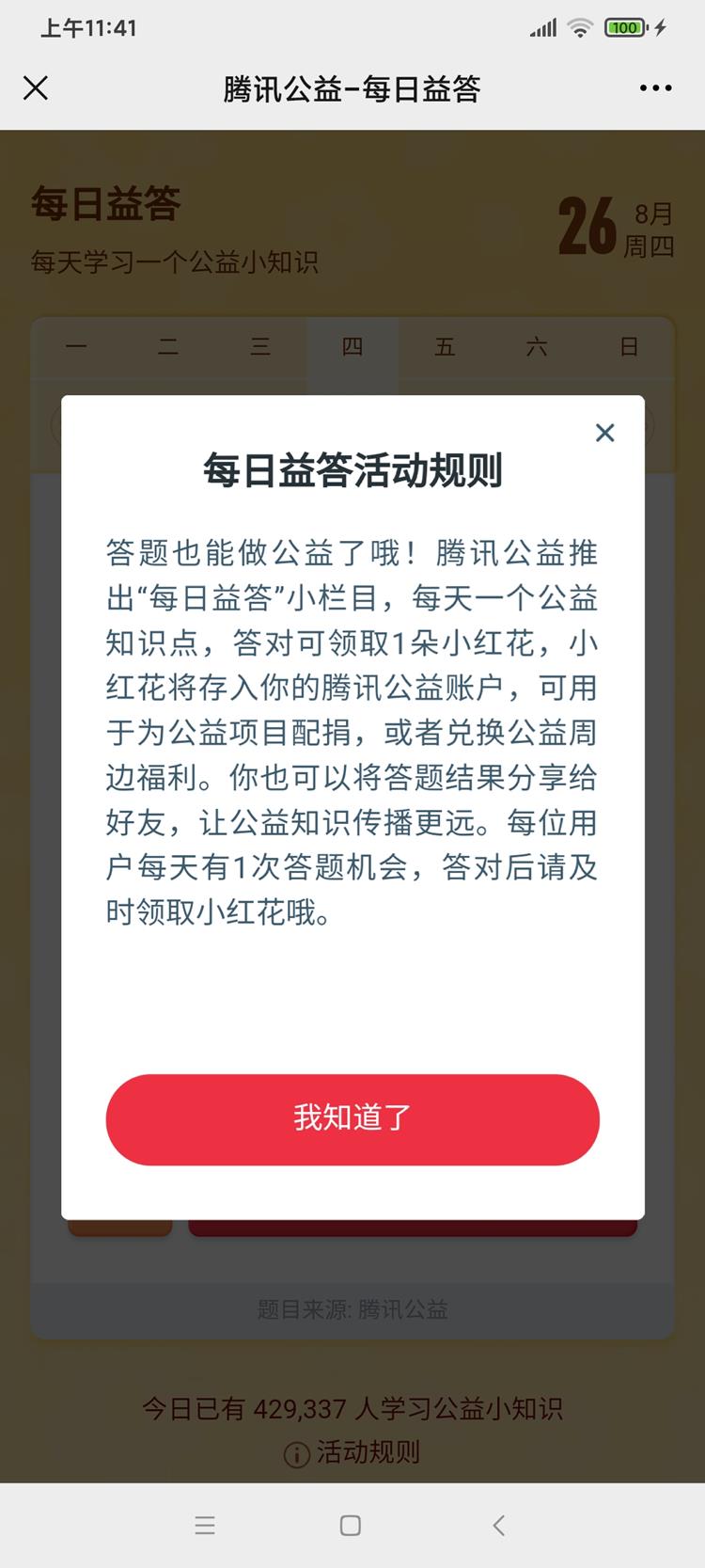The height and width of the screenshot is (1568, 705).
Task: Tap the Wi-Fi icon in status bar
Action: [x=582, y=28]
